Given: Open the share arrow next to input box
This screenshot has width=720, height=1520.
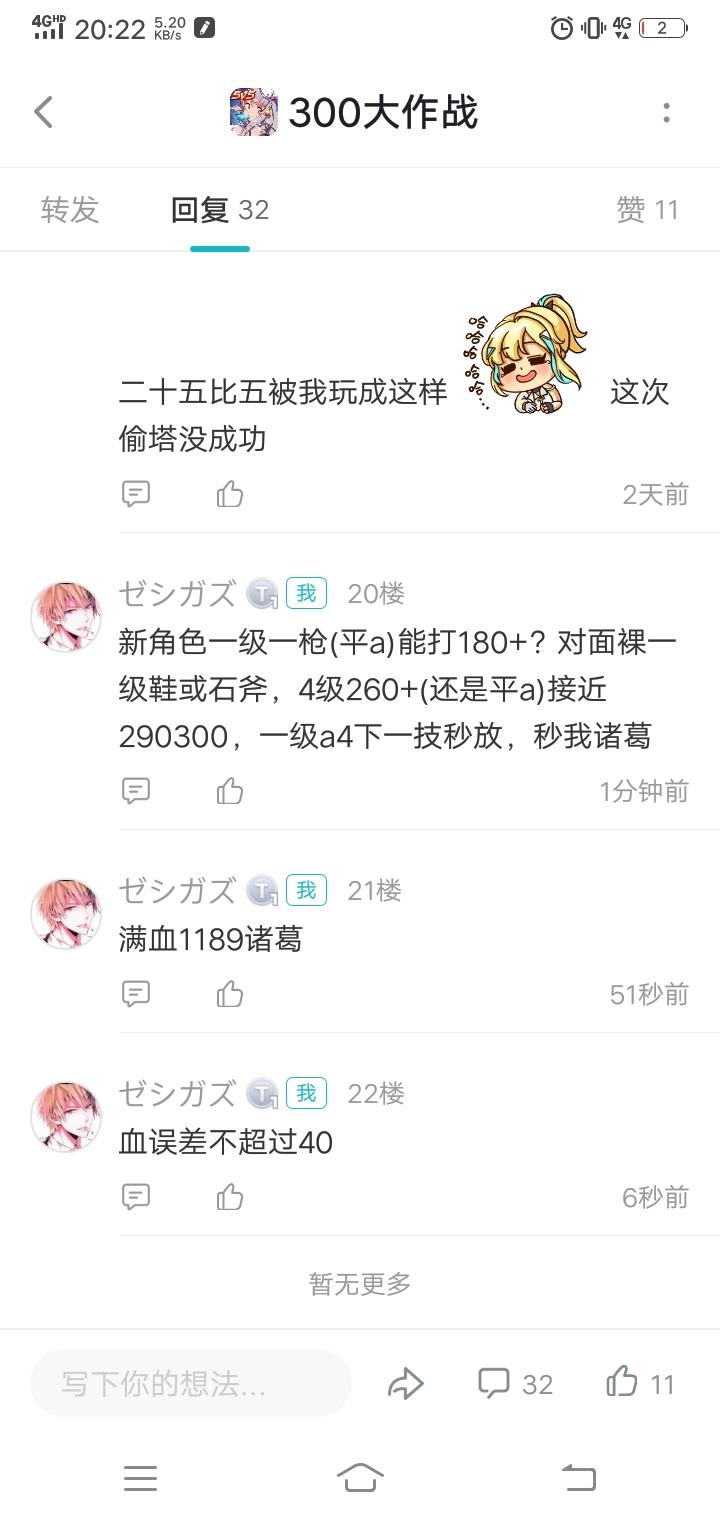Looking at the screenshot, I should [406, 1384].
